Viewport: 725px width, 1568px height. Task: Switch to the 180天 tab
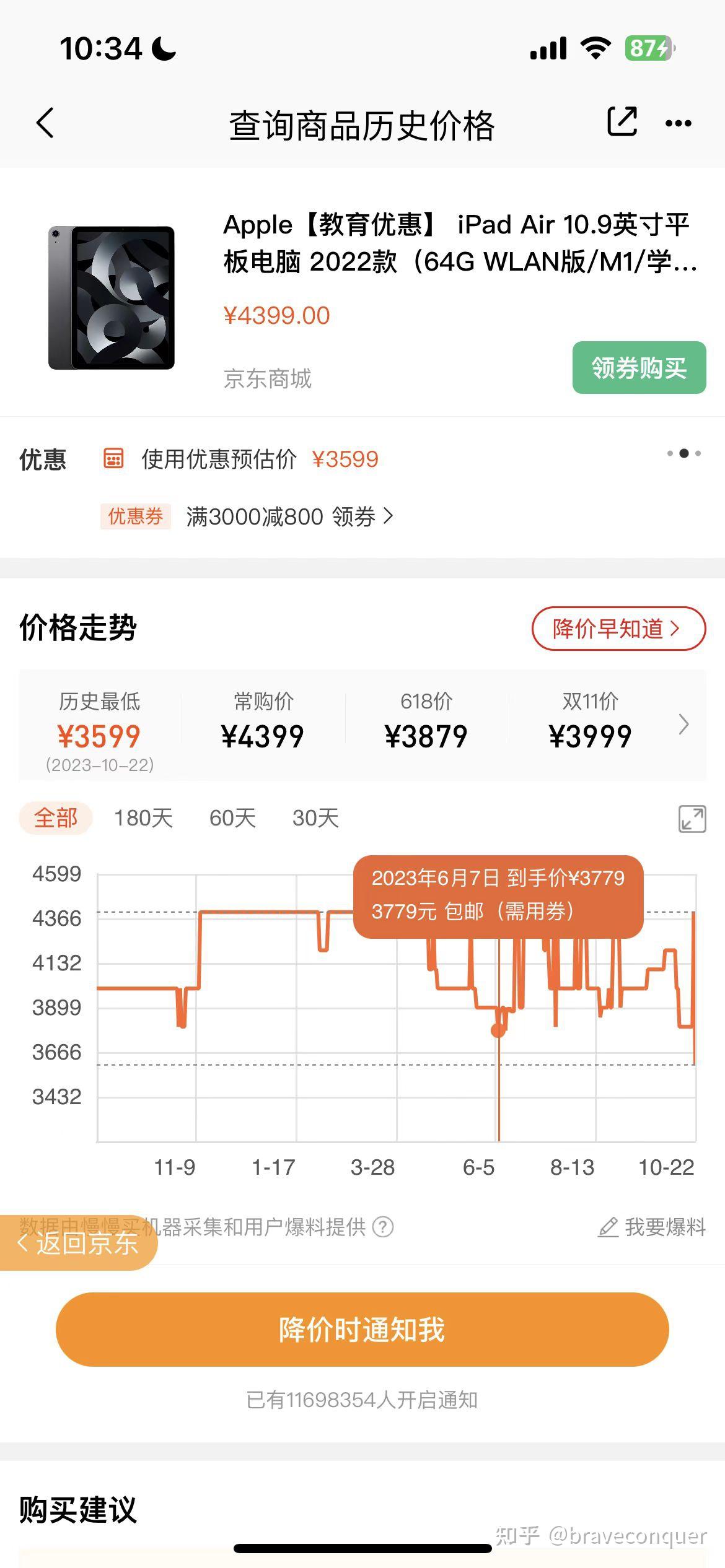tap(143, 819)
